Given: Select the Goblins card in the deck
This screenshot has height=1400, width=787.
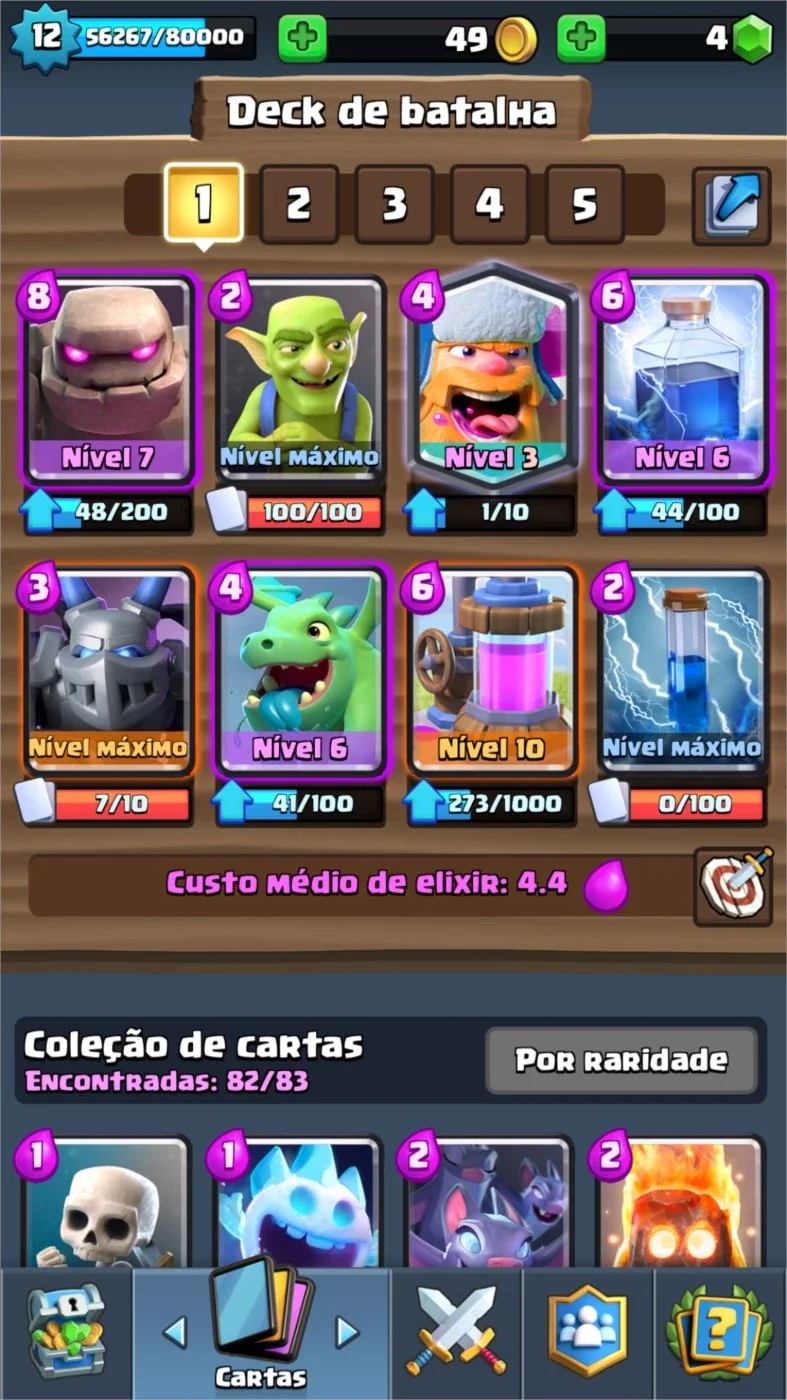Looking at the screenshot, I should (x=299, y=380).
